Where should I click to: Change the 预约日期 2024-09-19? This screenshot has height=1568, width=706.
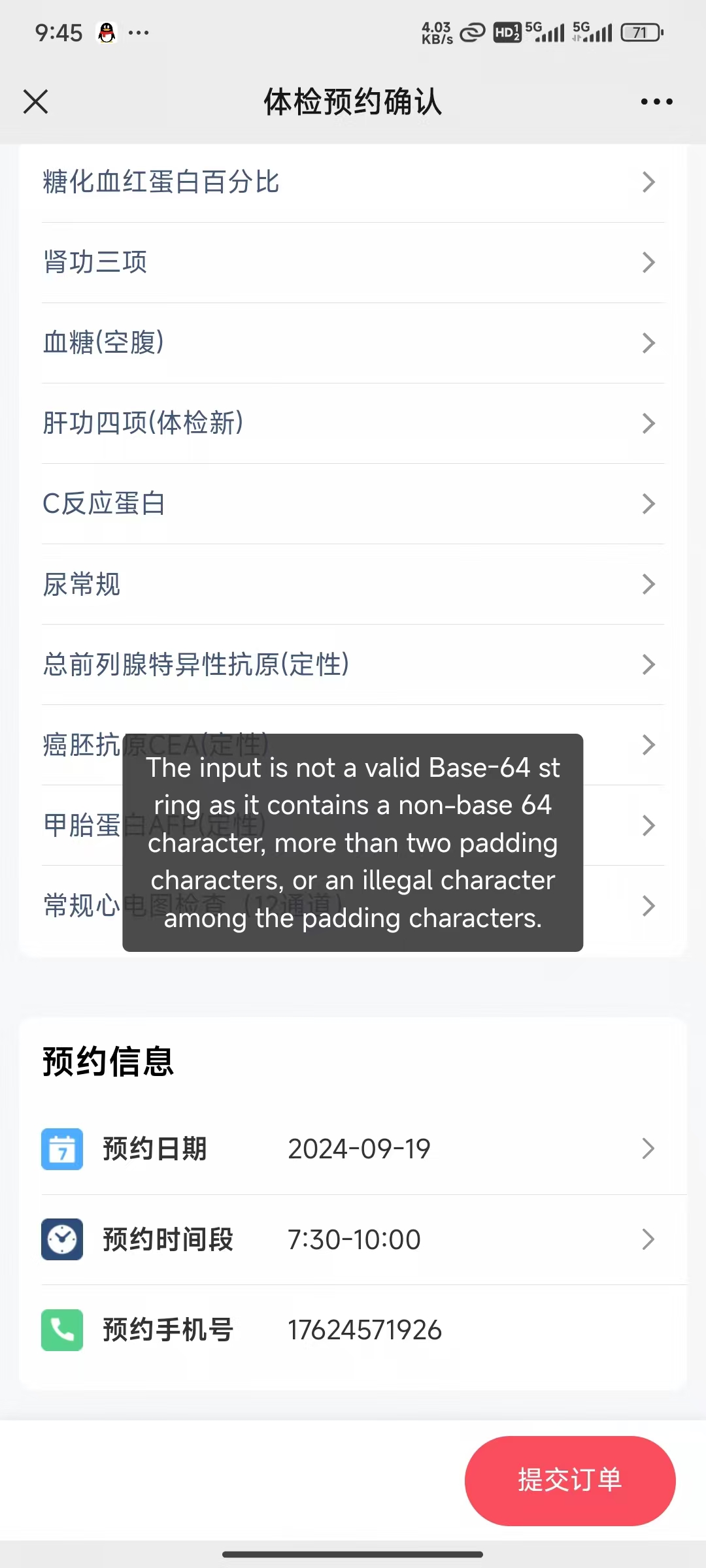(353, 1149)
